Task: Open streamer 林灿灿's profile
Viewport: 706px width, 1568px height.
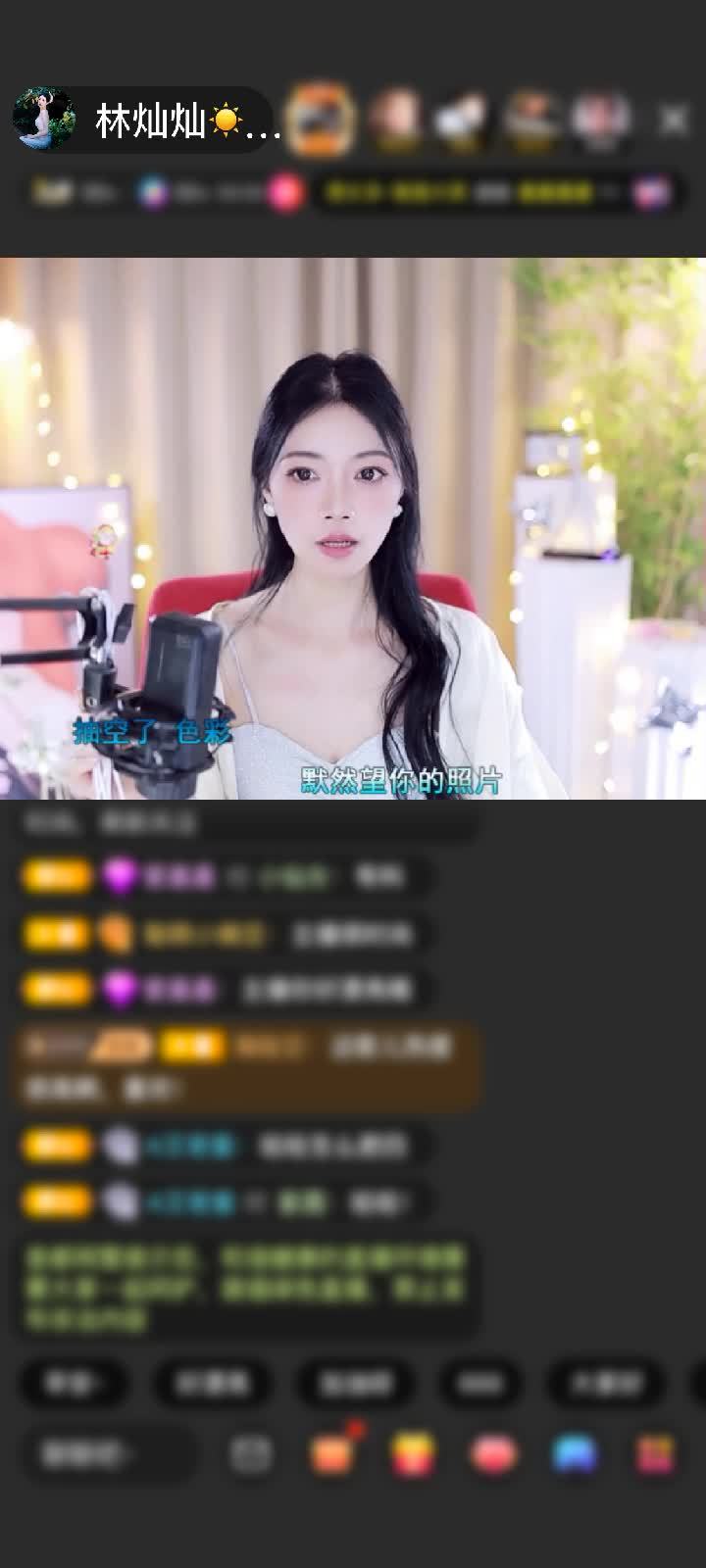Action: (x=44, y=120)
